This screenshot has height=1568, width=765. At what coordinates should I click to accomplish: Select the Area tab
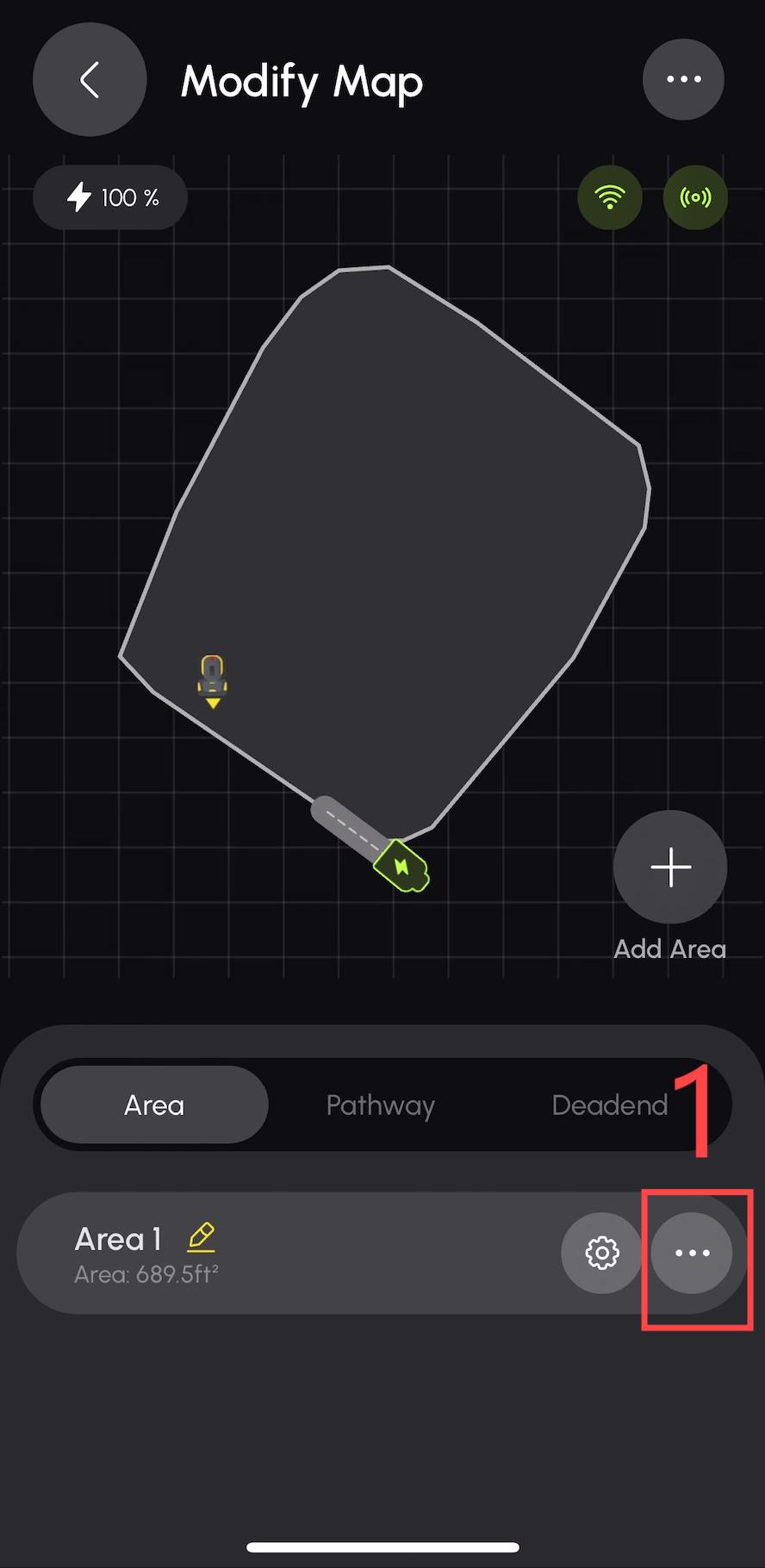[x=154, y=1105]
